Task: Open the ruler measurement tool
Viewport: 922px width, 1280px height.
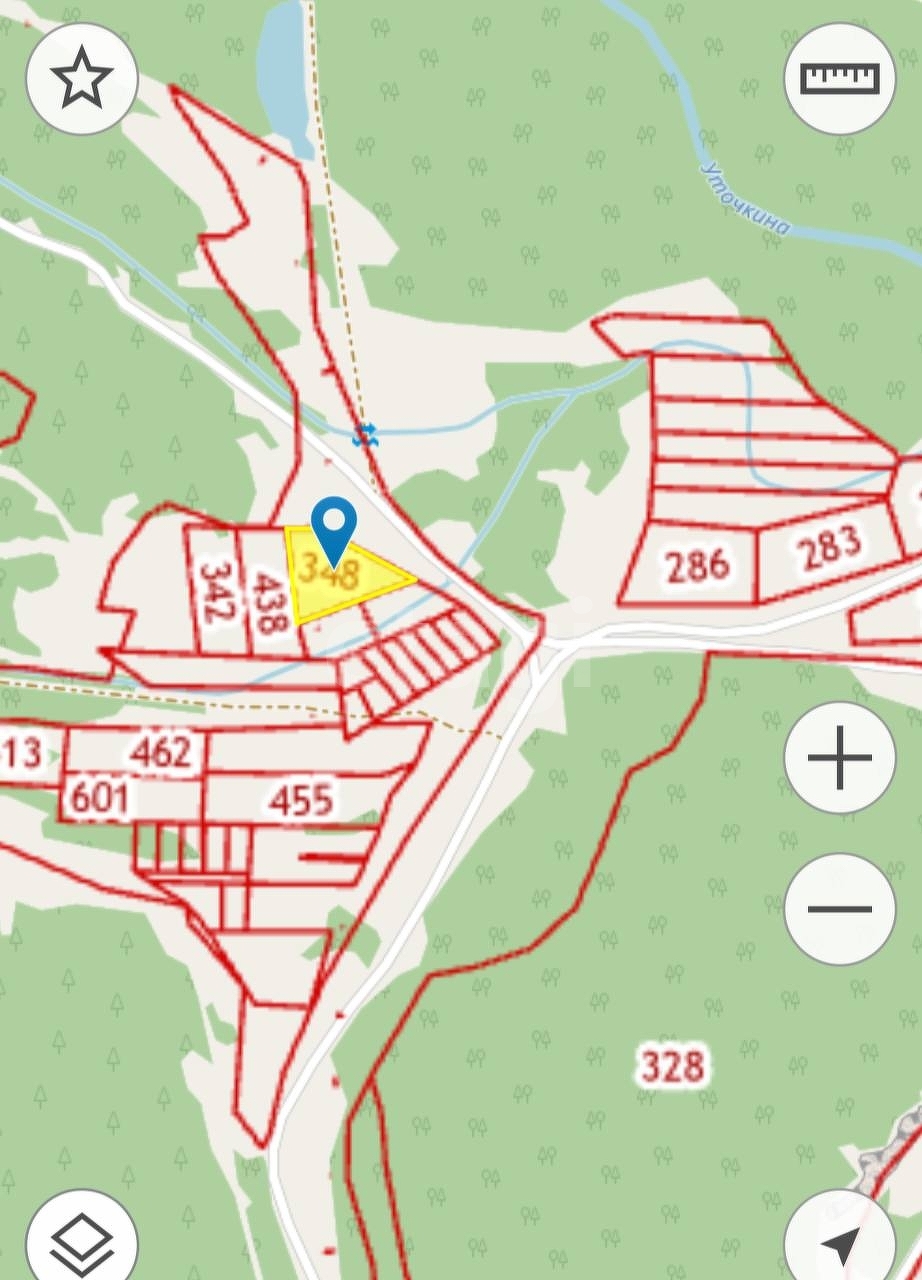Action: click(839, 79)
